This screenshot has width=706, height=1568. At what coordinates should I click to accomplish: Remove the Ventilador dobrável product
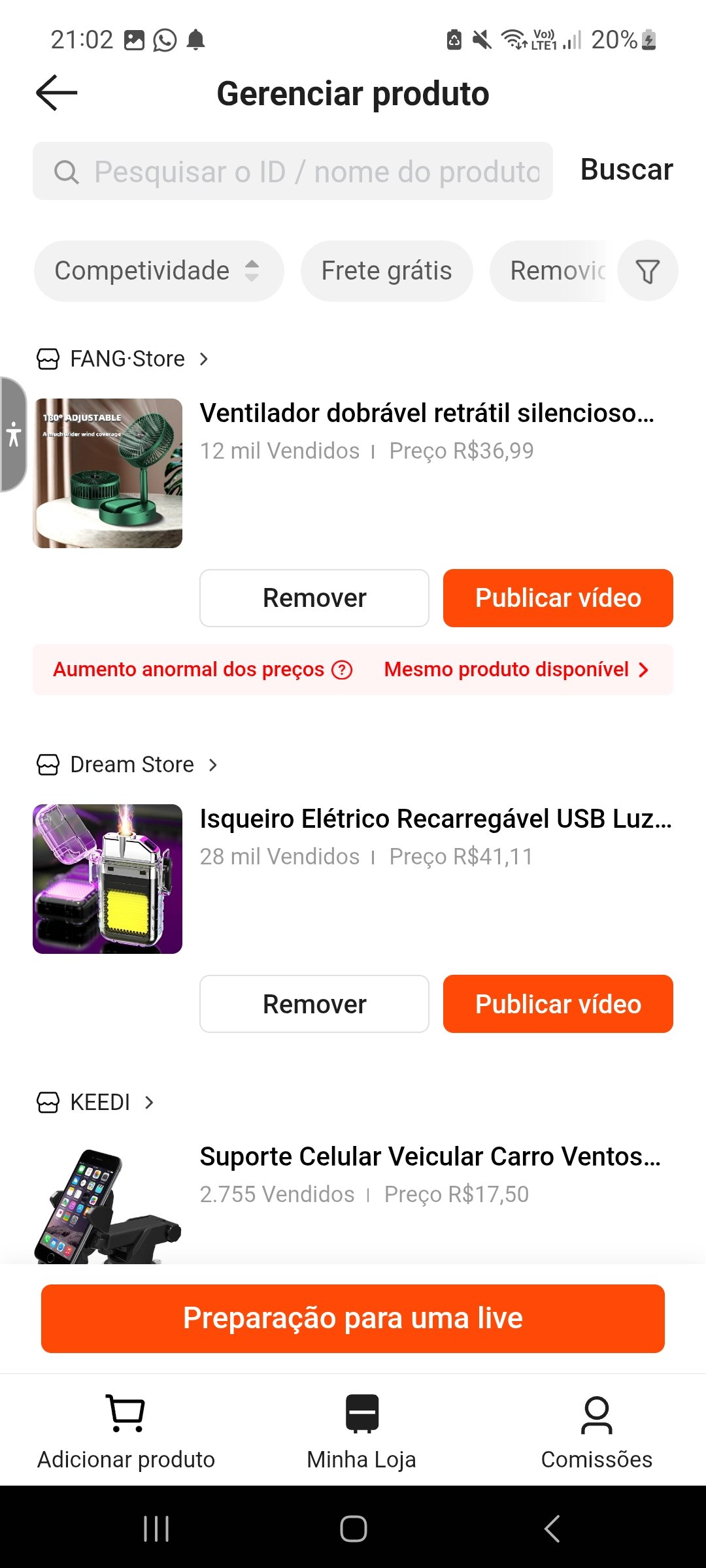coord(314,598)
